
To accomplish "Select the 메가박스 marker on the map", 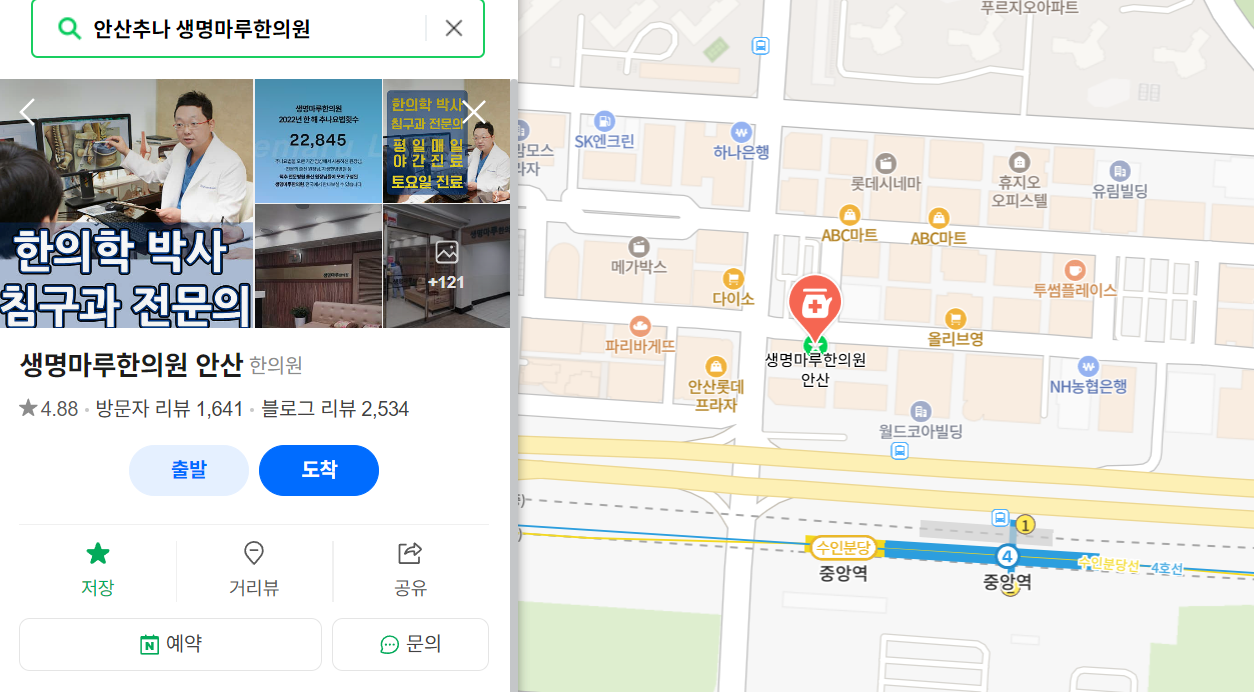I will [638, 247].
